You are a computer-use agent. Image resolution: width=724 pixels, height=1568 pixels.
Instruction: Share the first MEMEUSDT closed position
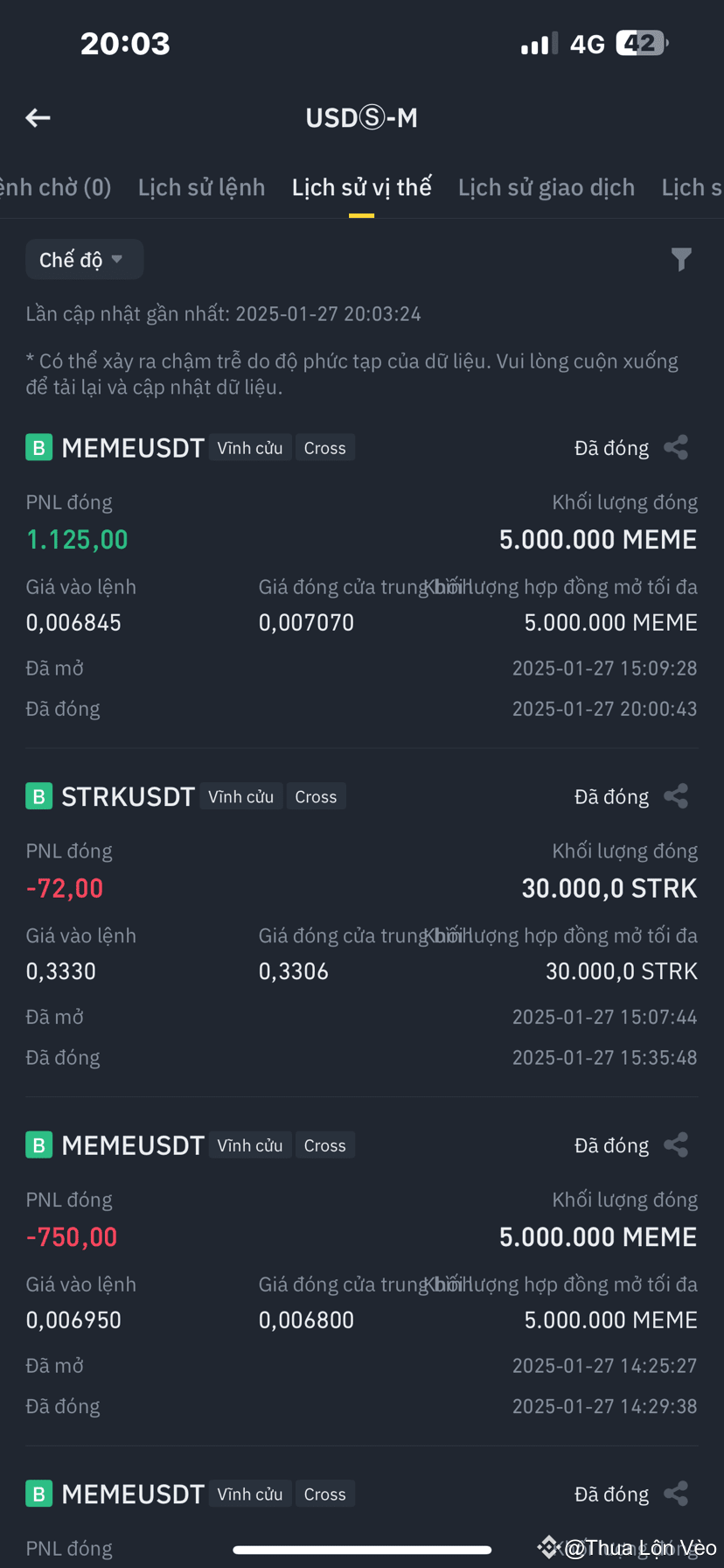tap(676, 447)
